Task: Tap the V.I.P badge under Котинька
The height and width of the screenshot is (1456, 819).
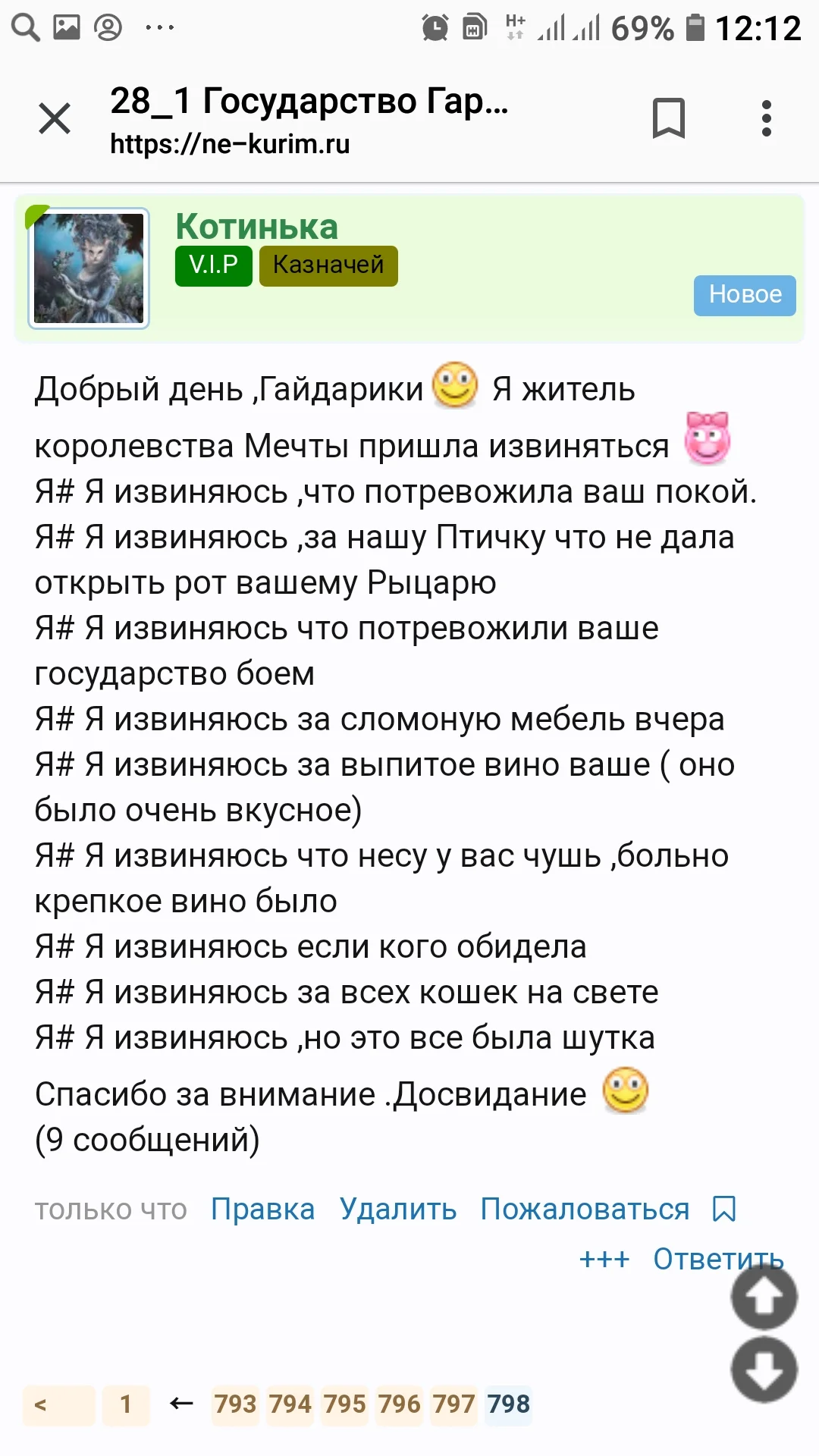Action: pos(212,265)
